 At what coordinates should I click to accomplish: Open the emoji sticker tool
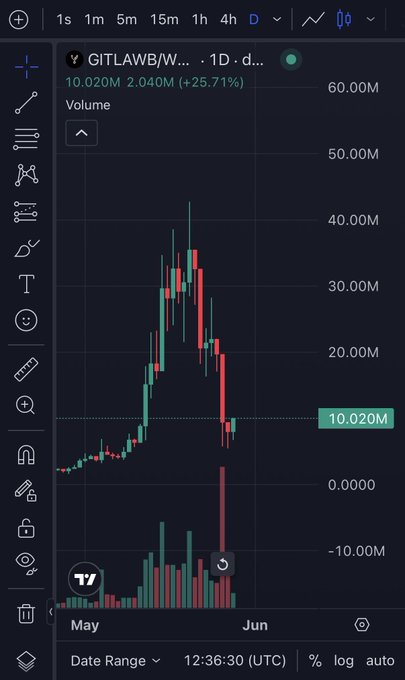26,320
